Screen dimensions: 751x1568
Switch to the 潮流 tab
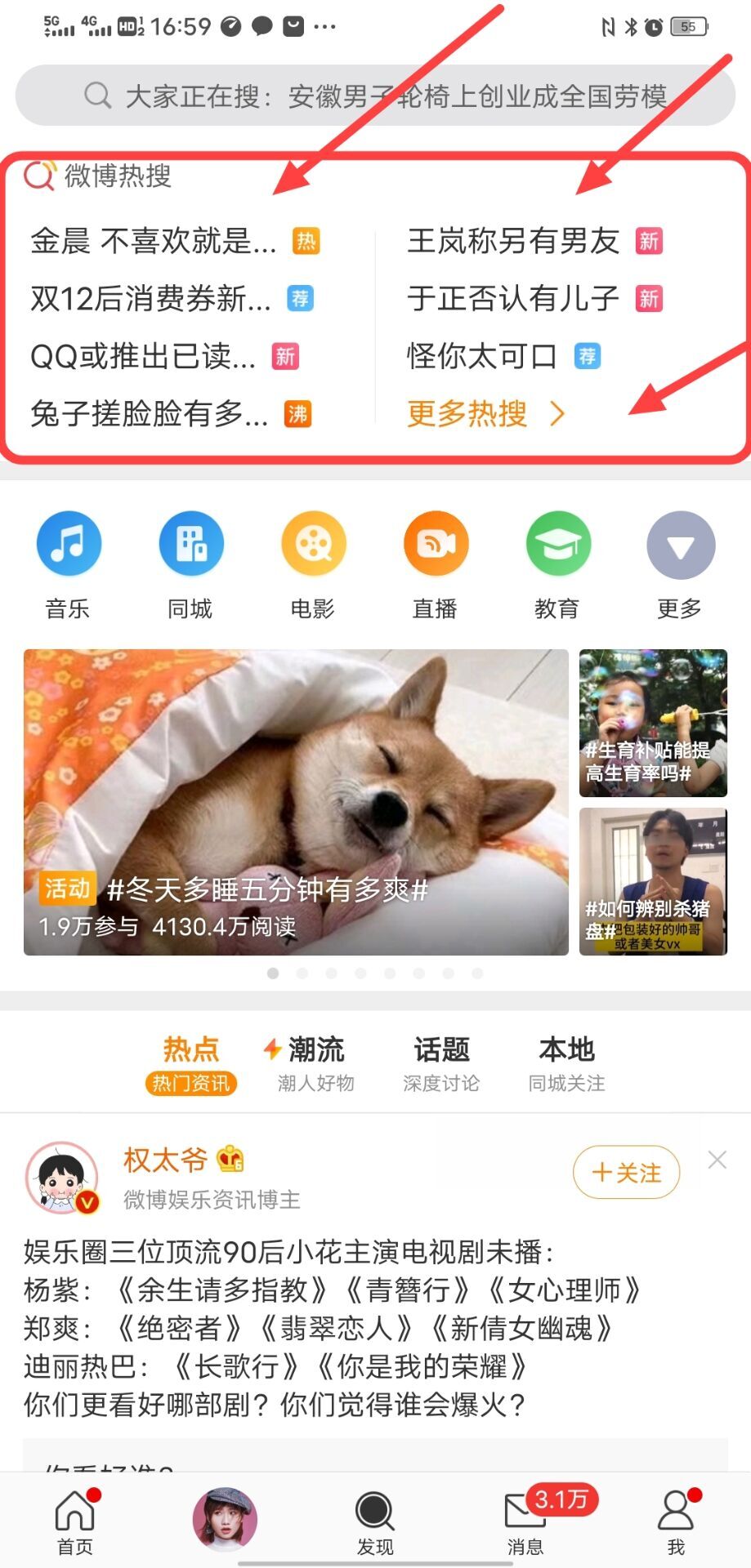[315, 1063]
